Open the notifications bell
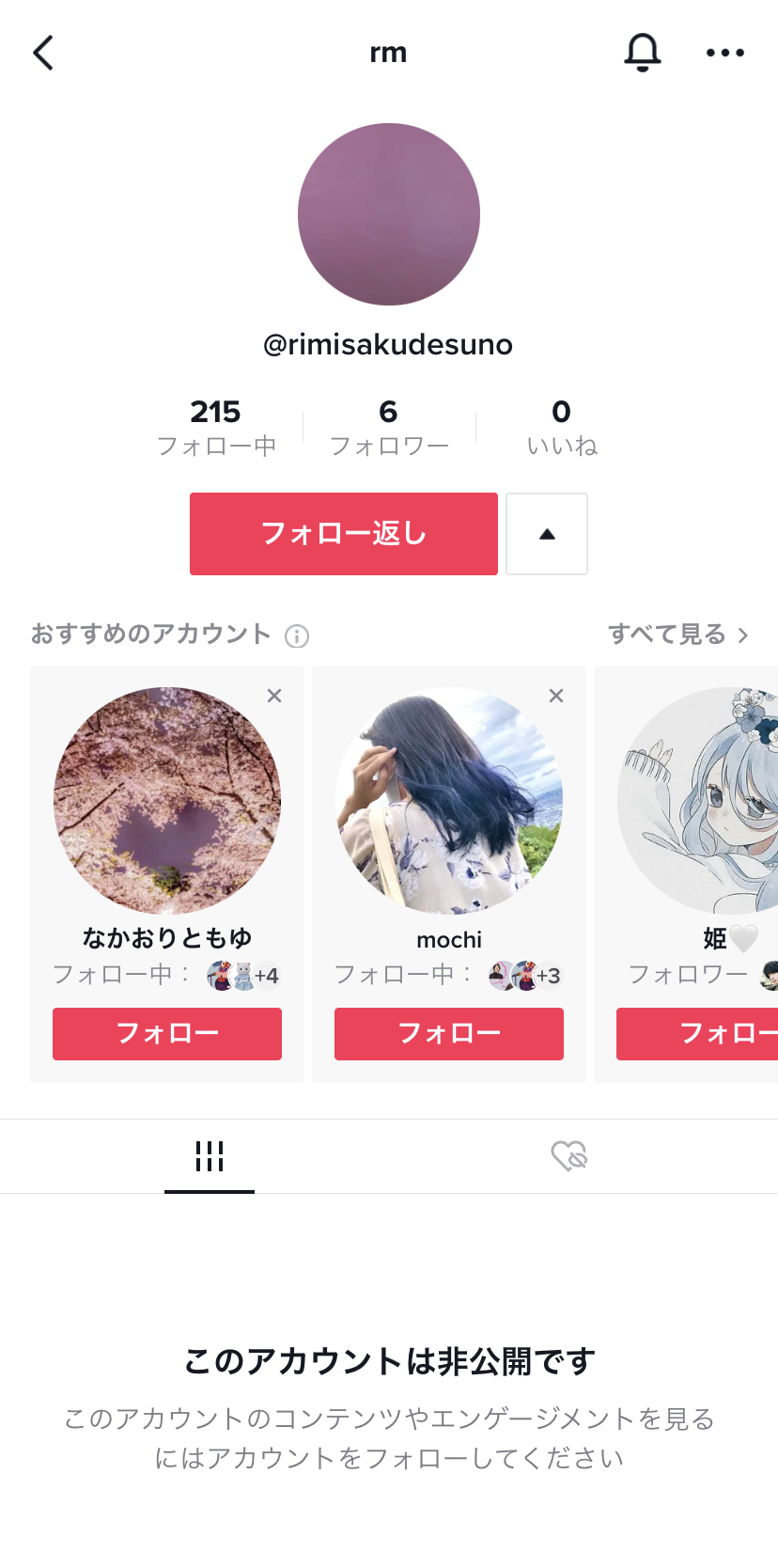The height and width of the screenshot is (1568, 778). (643, 53)
